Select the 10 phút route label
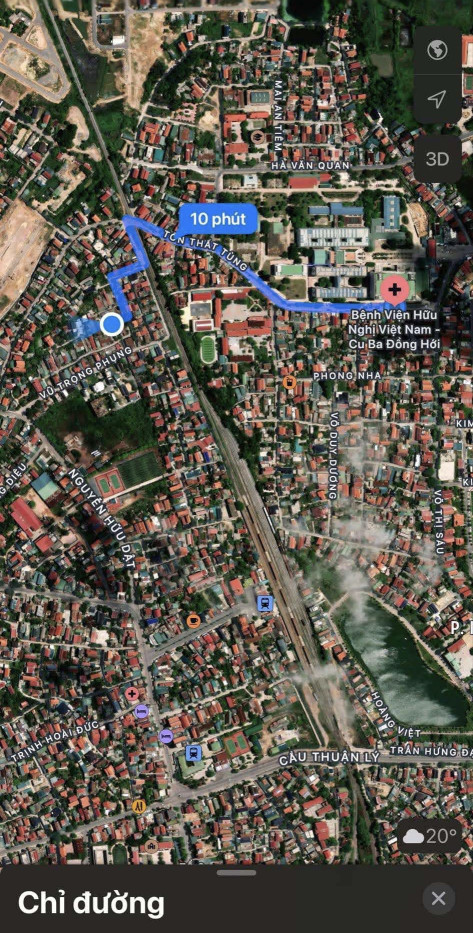Screen dimensions: 473x933 point(218,219)
